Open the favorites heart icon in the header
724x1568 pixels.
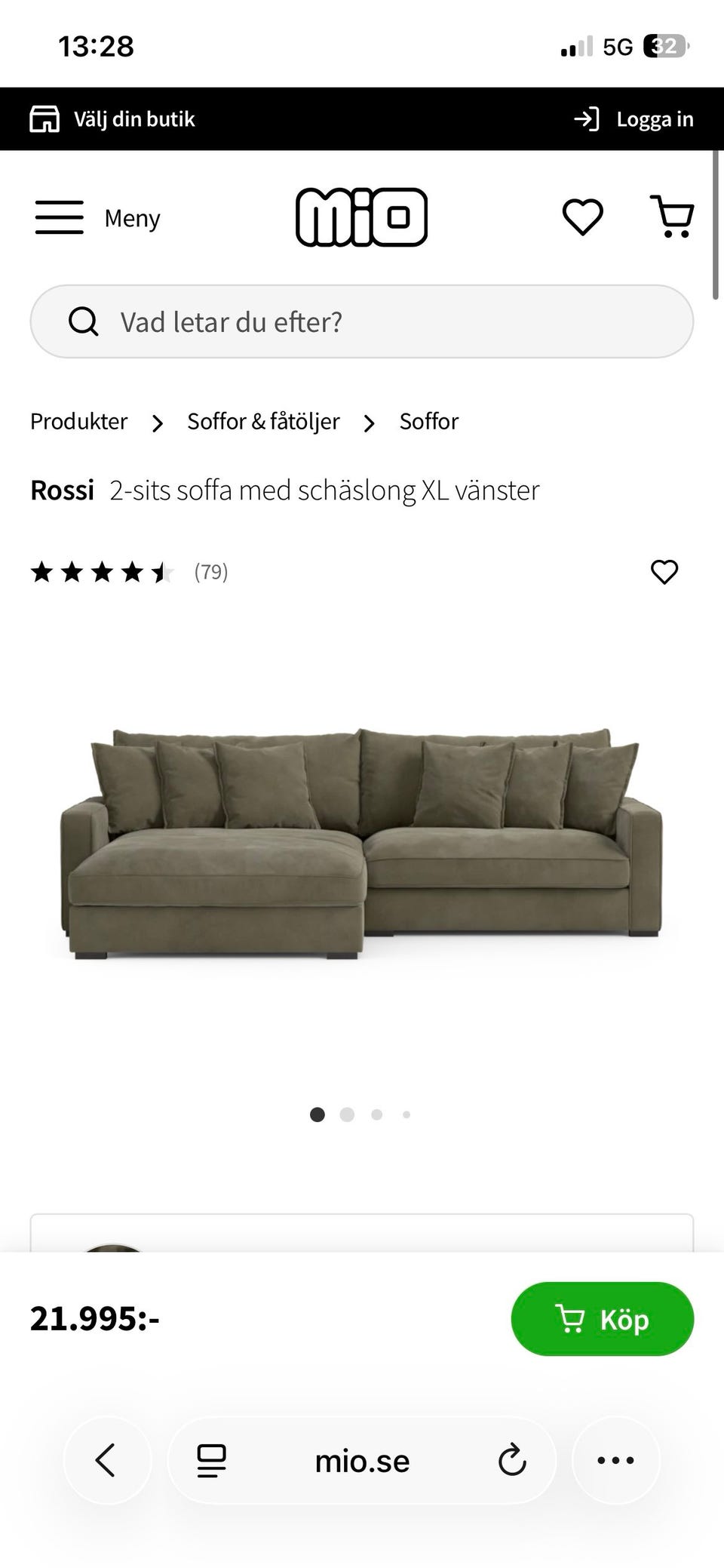(x=581, y=217)
